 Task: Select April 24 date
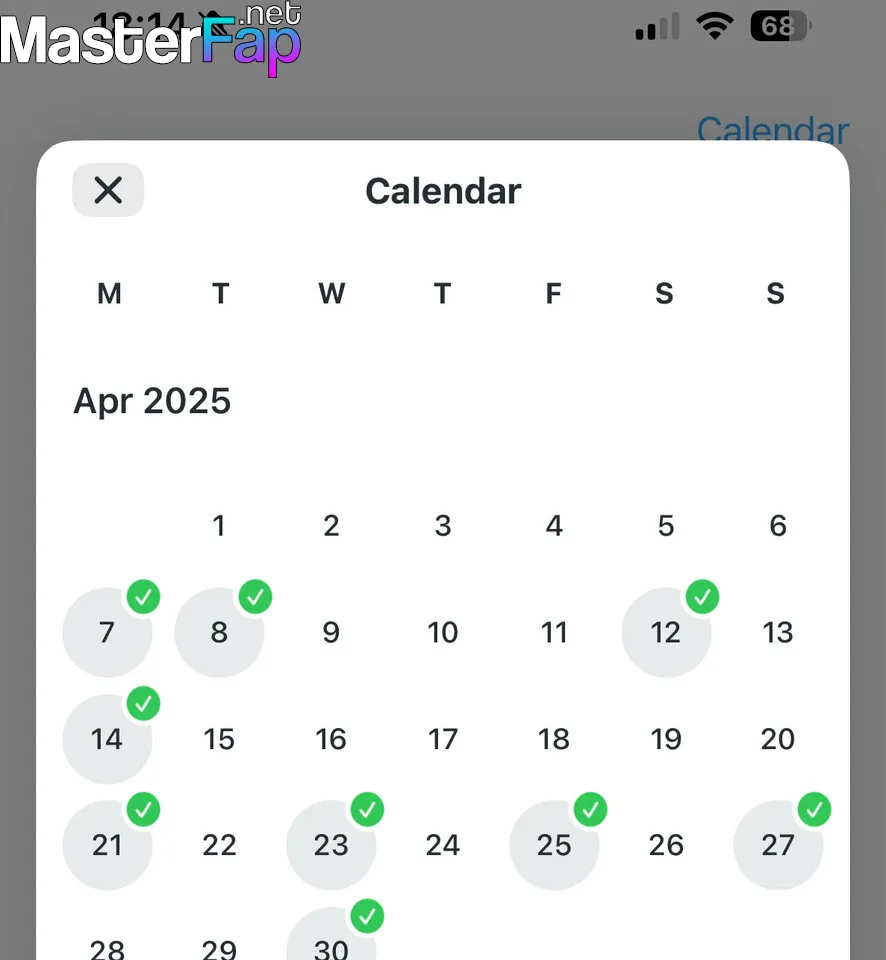442,845
